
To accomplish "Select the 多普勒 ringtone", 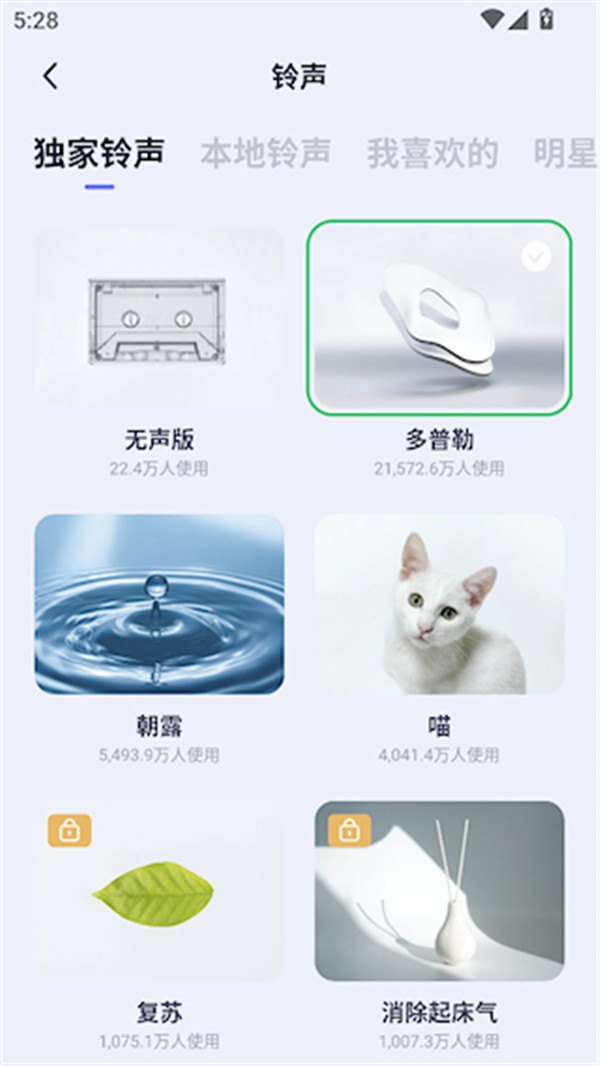I will 439,317.
